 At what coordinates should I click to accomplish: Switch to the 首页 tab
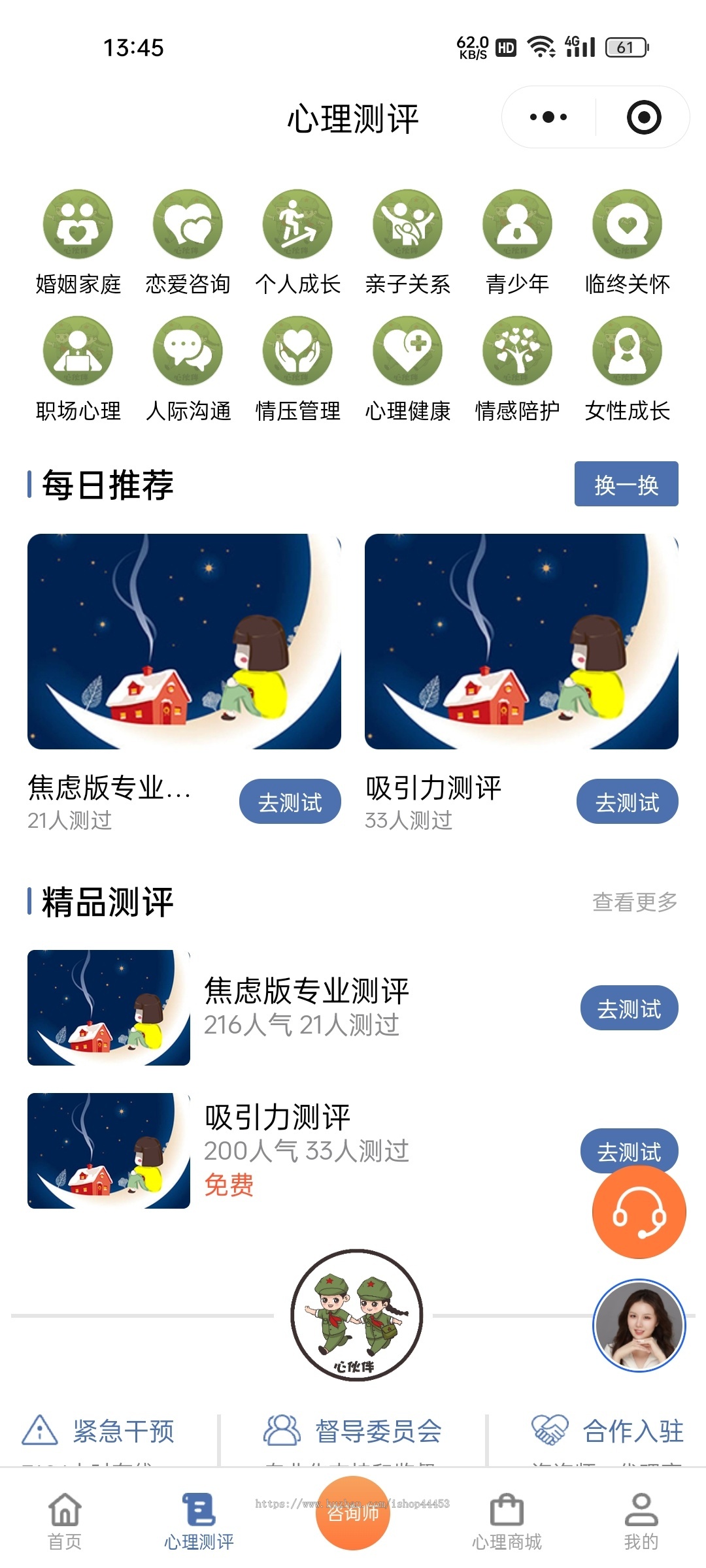click(x=63, y=1516)
